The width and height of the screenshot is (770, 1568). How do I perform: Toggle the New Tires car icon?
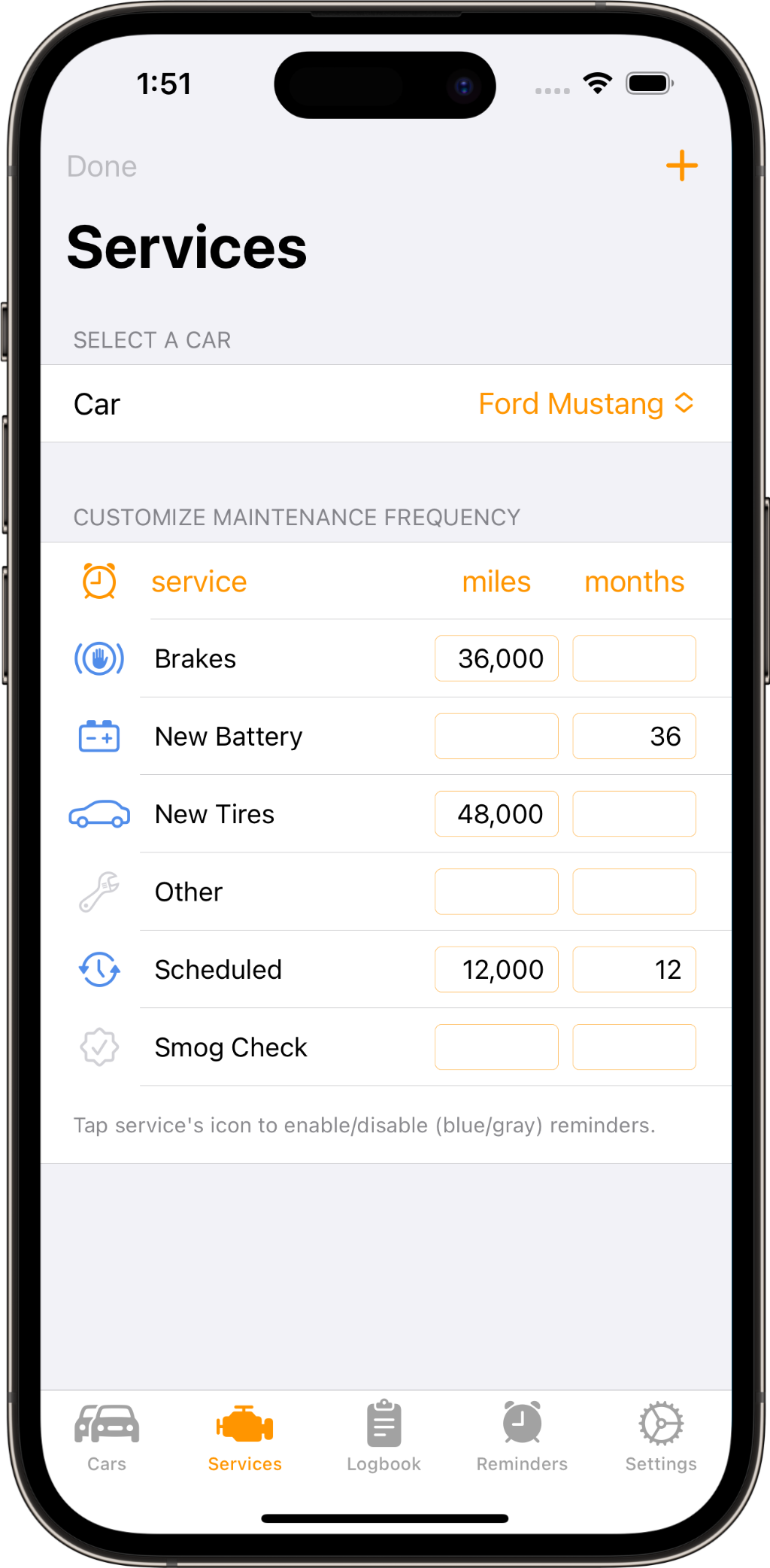(99, 814)
